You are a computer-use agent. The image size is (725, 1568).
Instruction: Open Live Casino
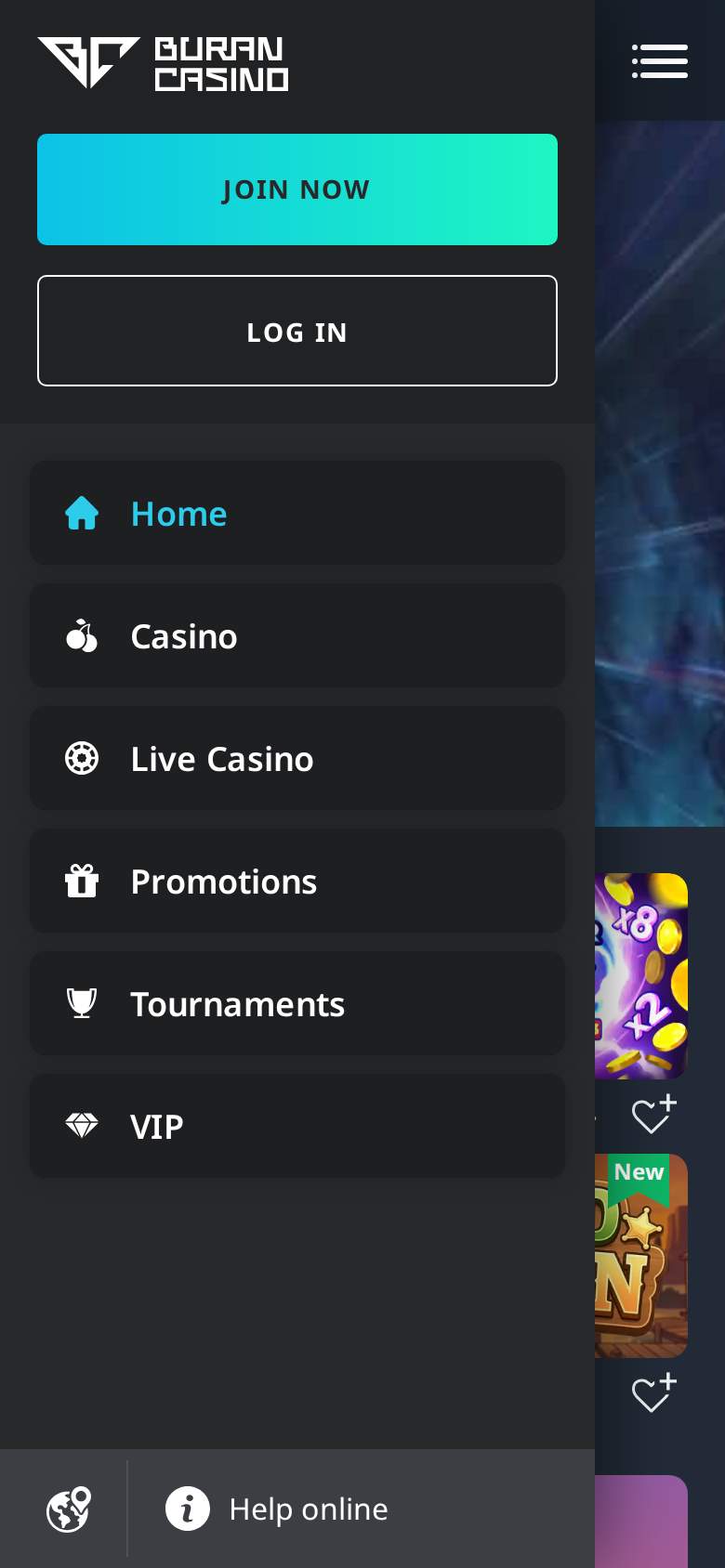click(297, 758)
